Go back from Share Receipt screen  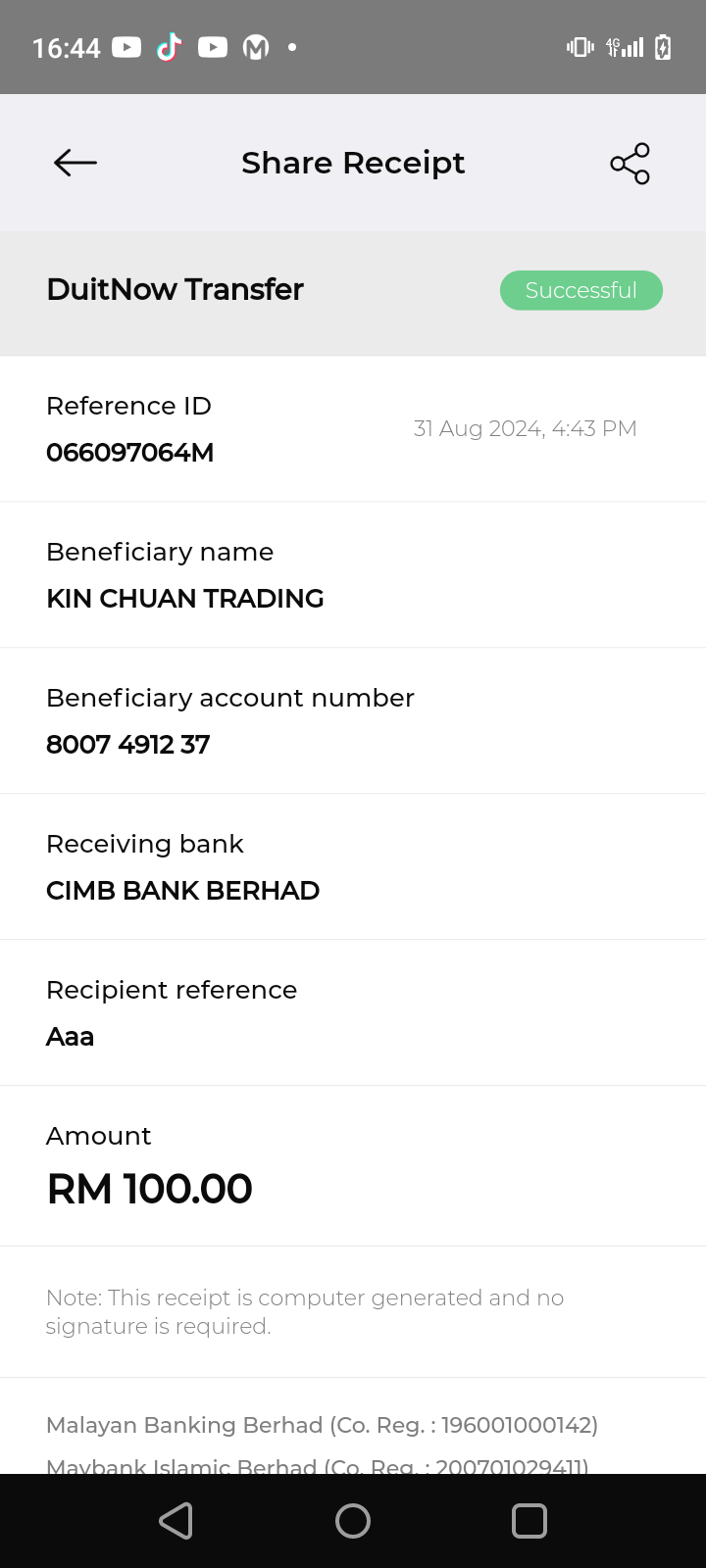[76, 163]
